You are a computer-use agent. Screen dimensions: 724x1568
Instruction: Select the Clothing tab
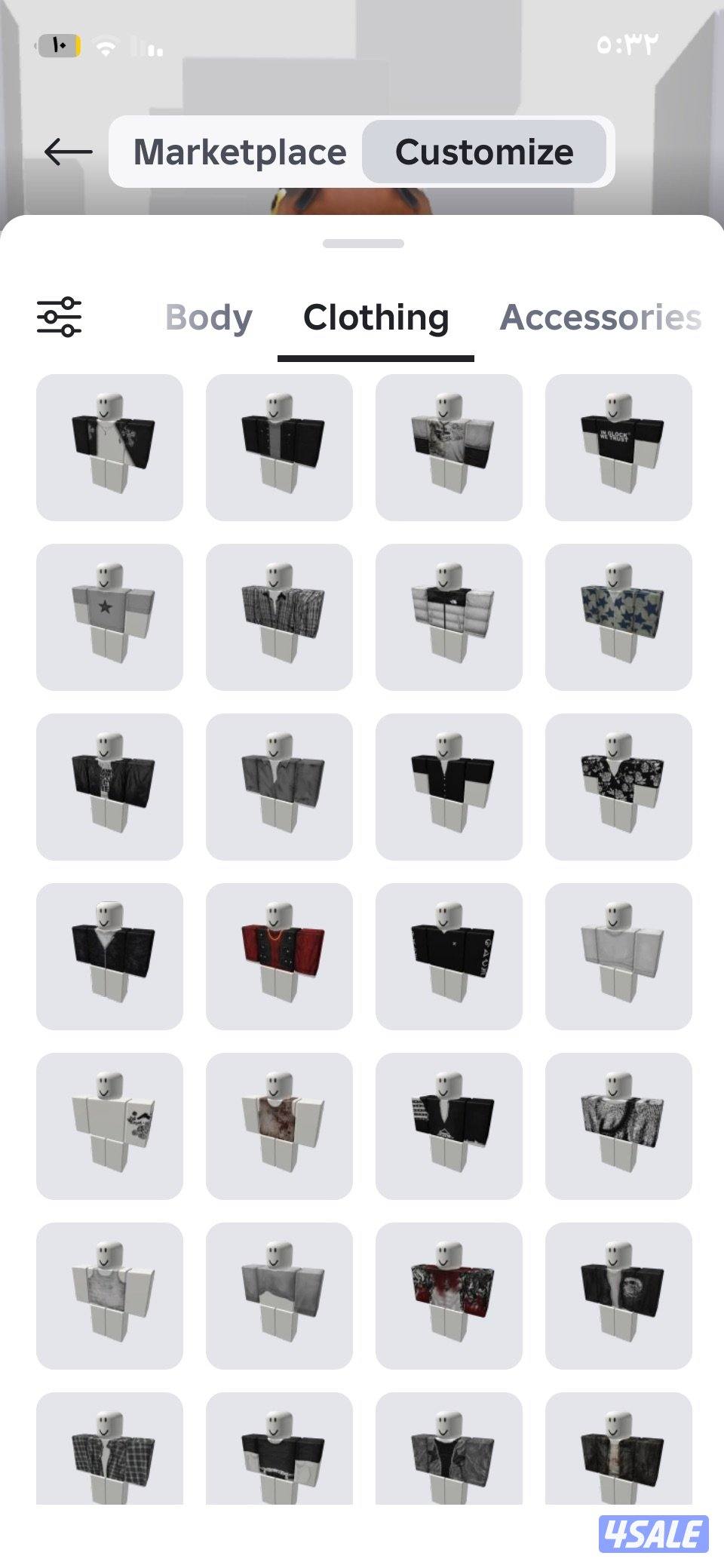tap(376, 317)
